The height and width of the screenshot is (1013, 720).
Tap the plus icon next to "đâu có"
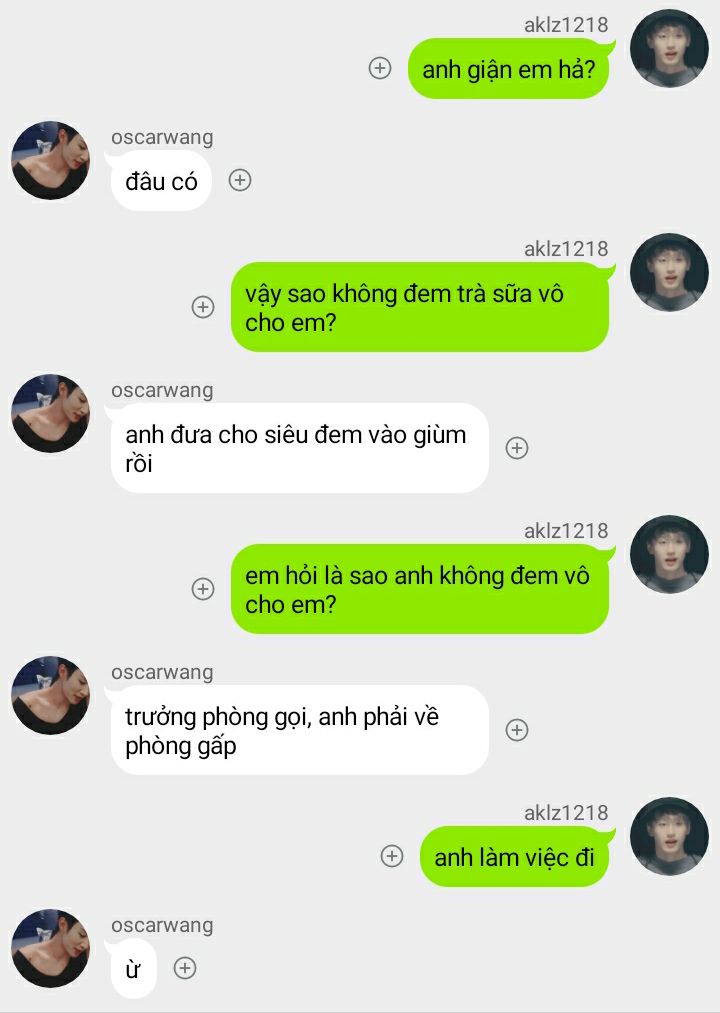[240, 181]
